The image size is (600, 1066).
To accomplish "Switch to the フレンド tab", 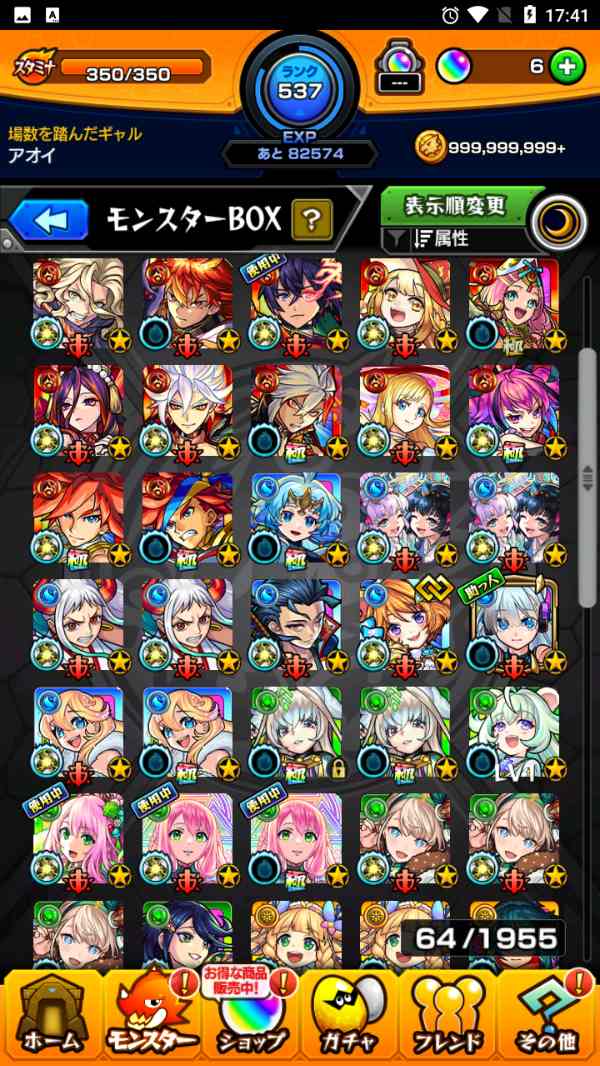I will 447,1015.
